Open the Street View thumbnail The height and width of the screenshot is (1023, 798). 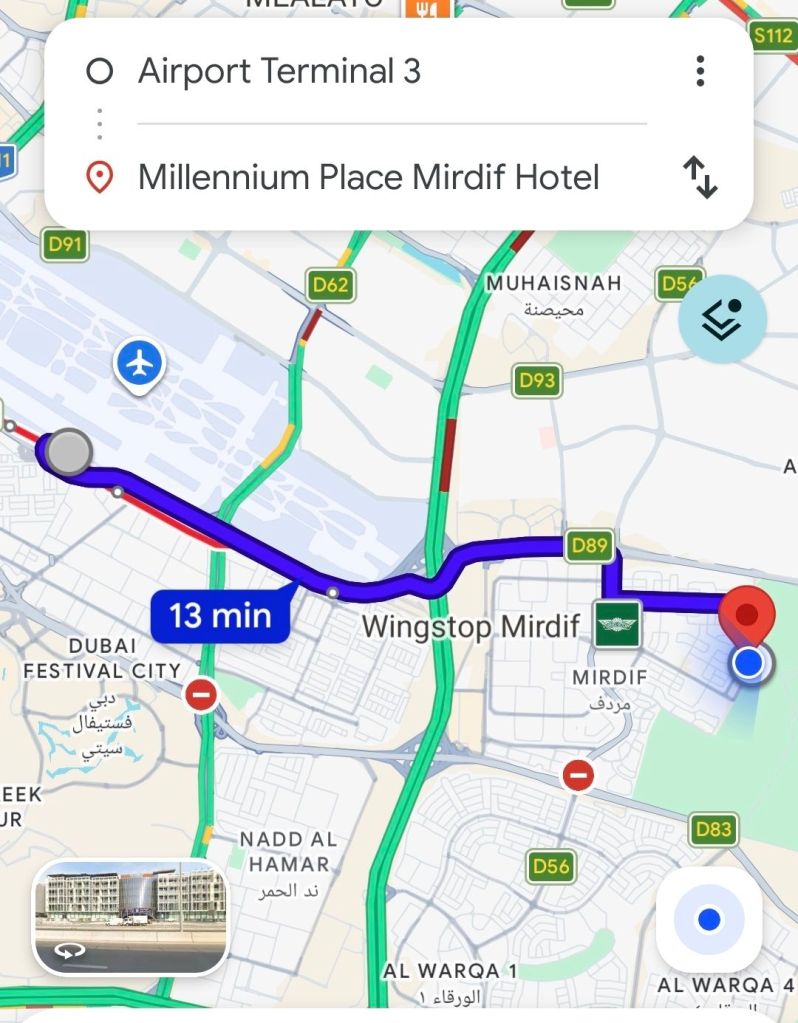130,916
